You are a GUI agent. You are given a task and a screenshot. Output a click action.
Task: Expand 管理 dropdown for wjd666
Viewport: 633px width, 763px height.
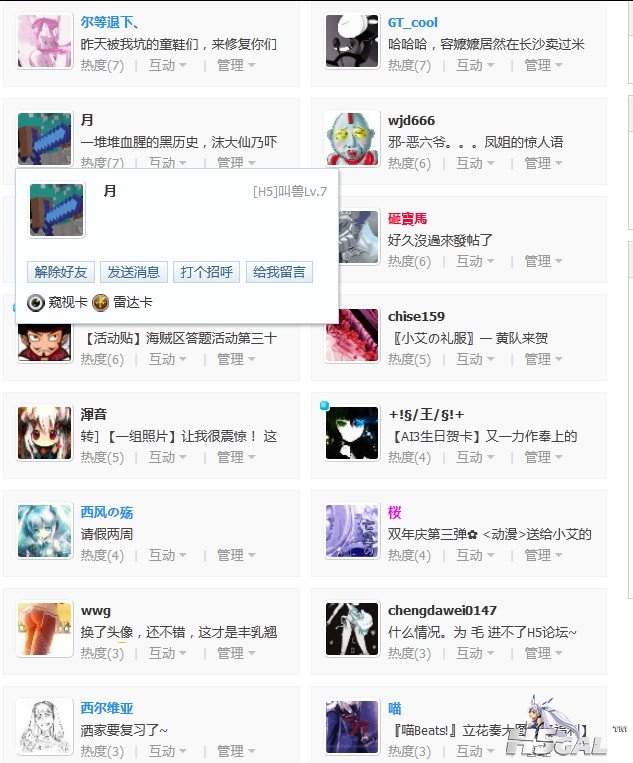click(x=543, y=163)
